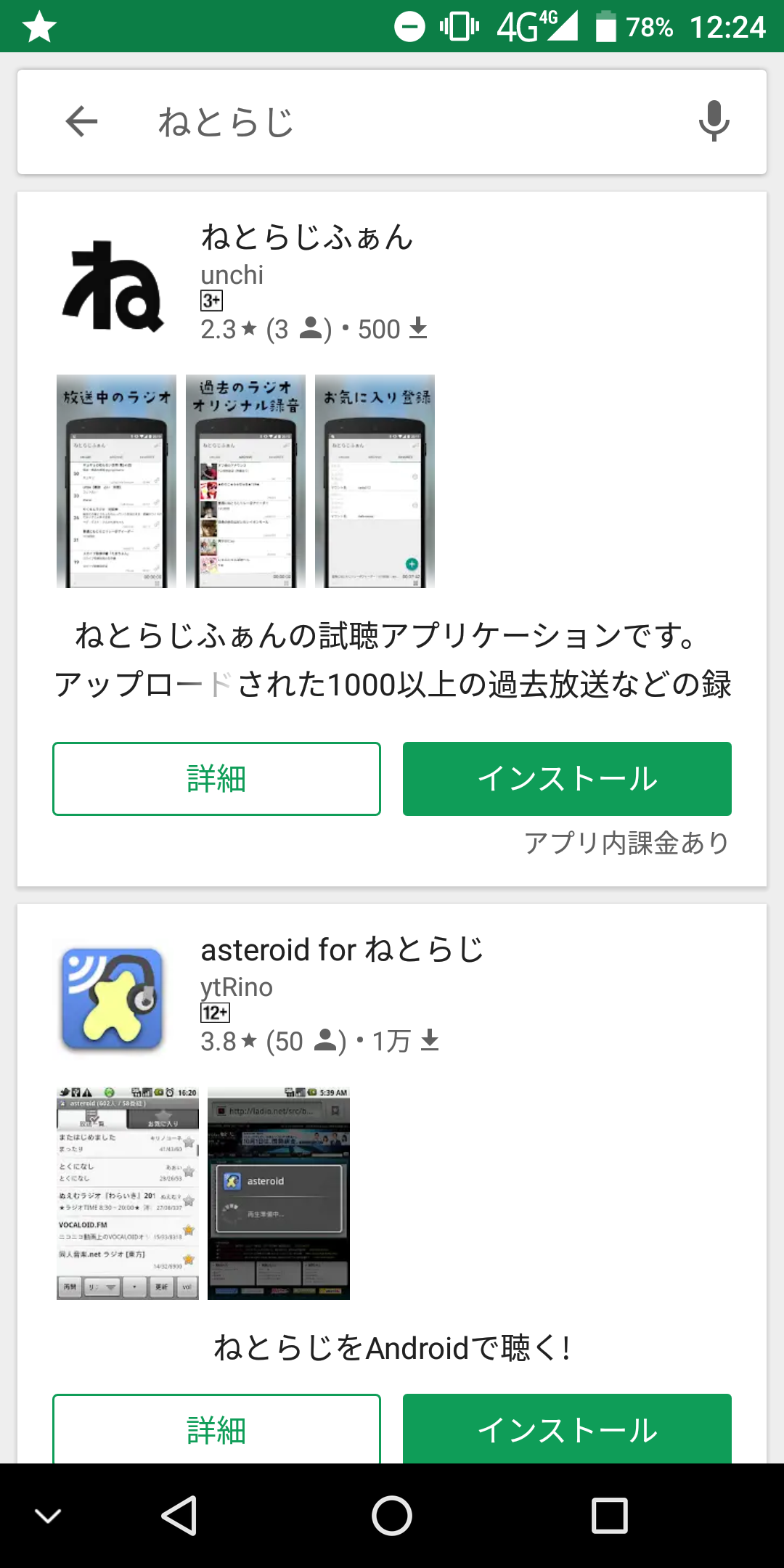Screen dimensions: 784x1568
Task: Start voice search with the microphone
Action: [714, 121]
